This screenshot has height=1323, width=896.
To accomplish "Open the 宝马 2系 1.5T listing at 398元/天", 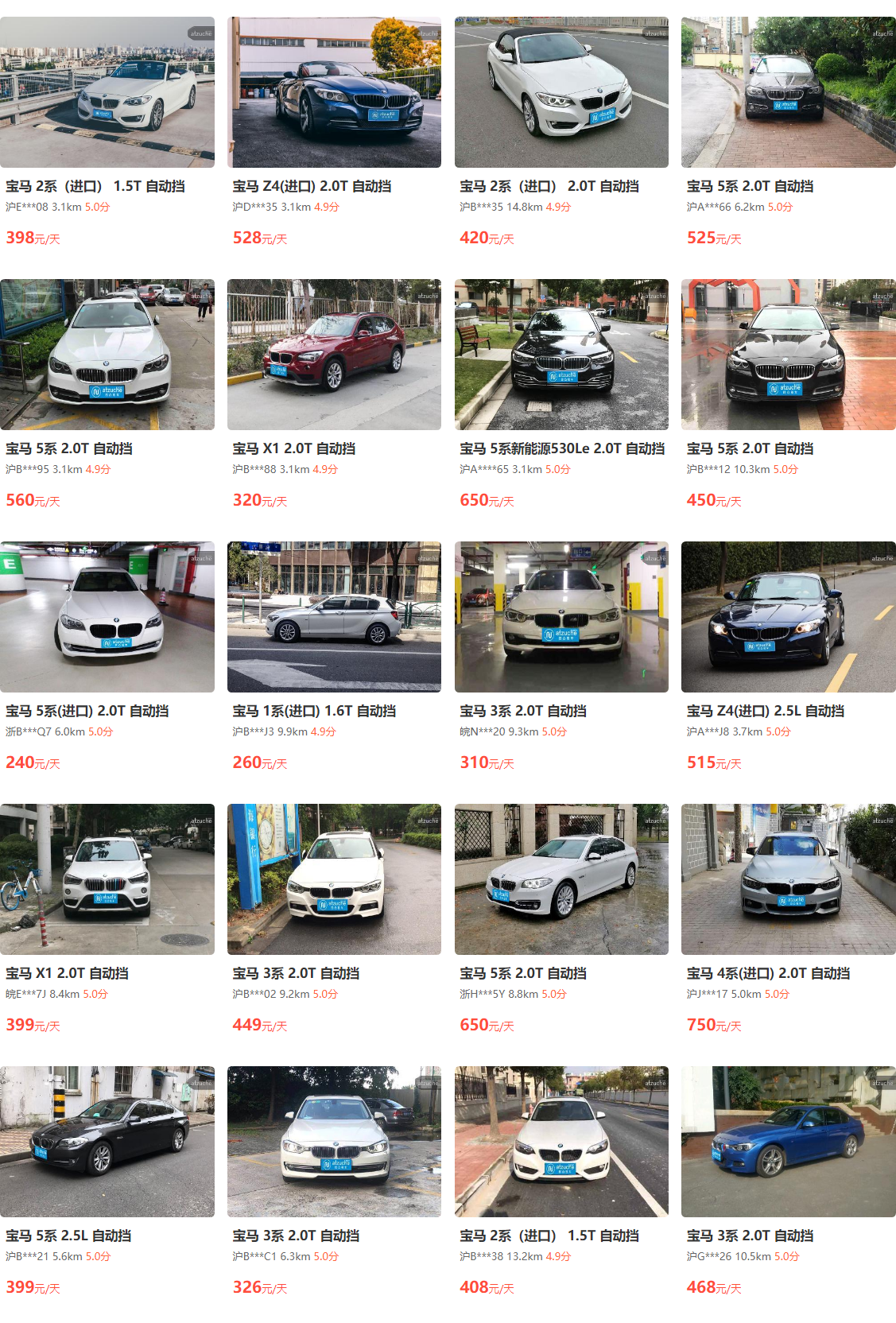I will point(107,92).
